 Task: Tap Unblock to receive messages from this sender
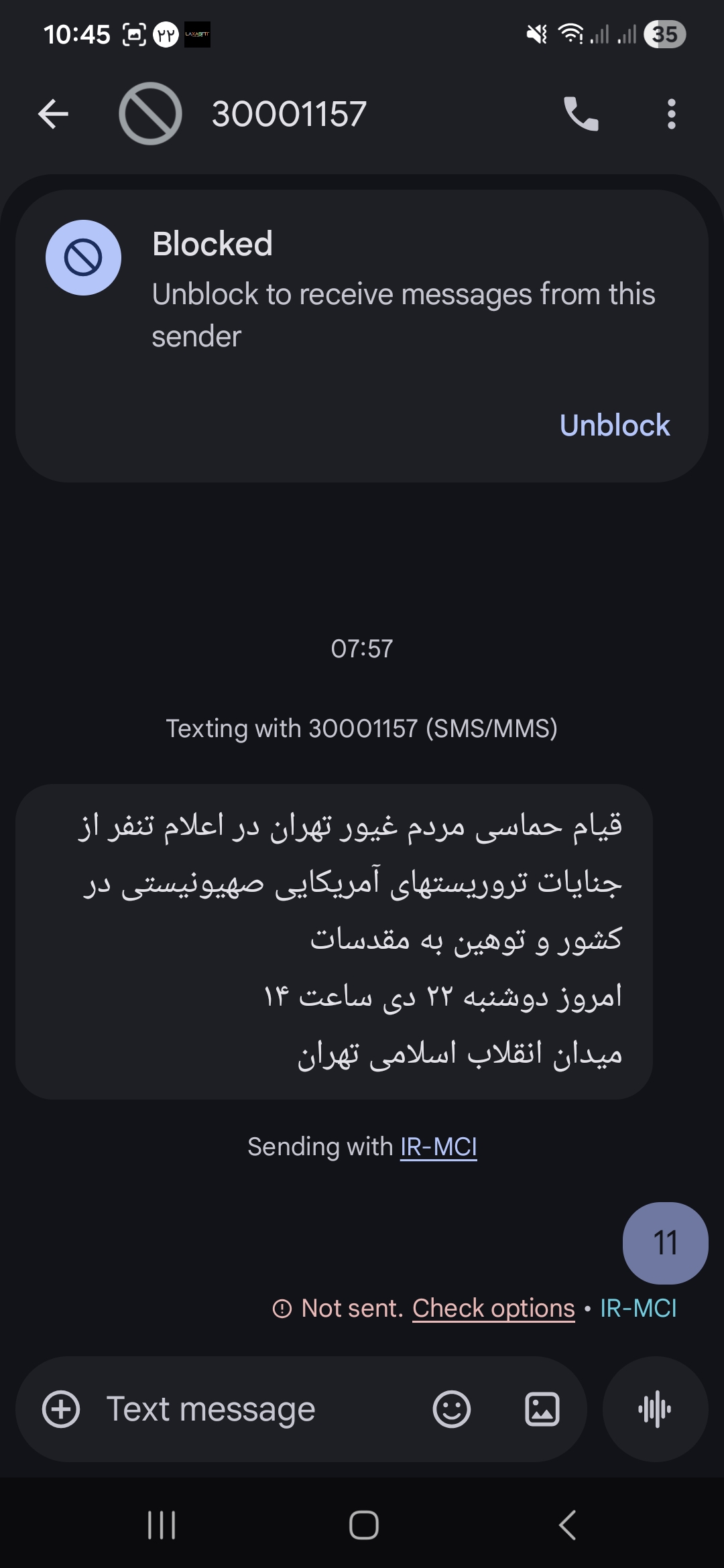615,425
